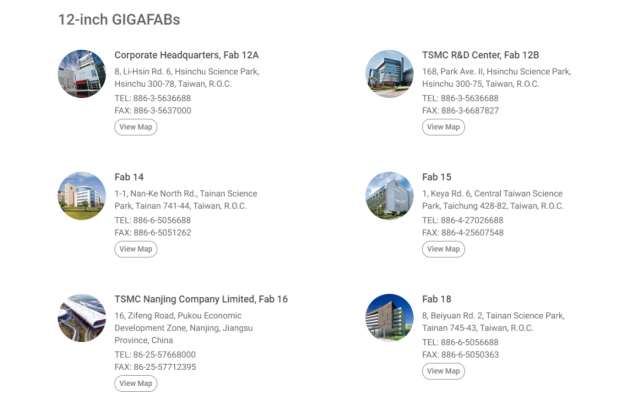The height and width of the screenshot is (402, 641).
Task: Show the Fab 14 location map
Action: pos(135,249)
